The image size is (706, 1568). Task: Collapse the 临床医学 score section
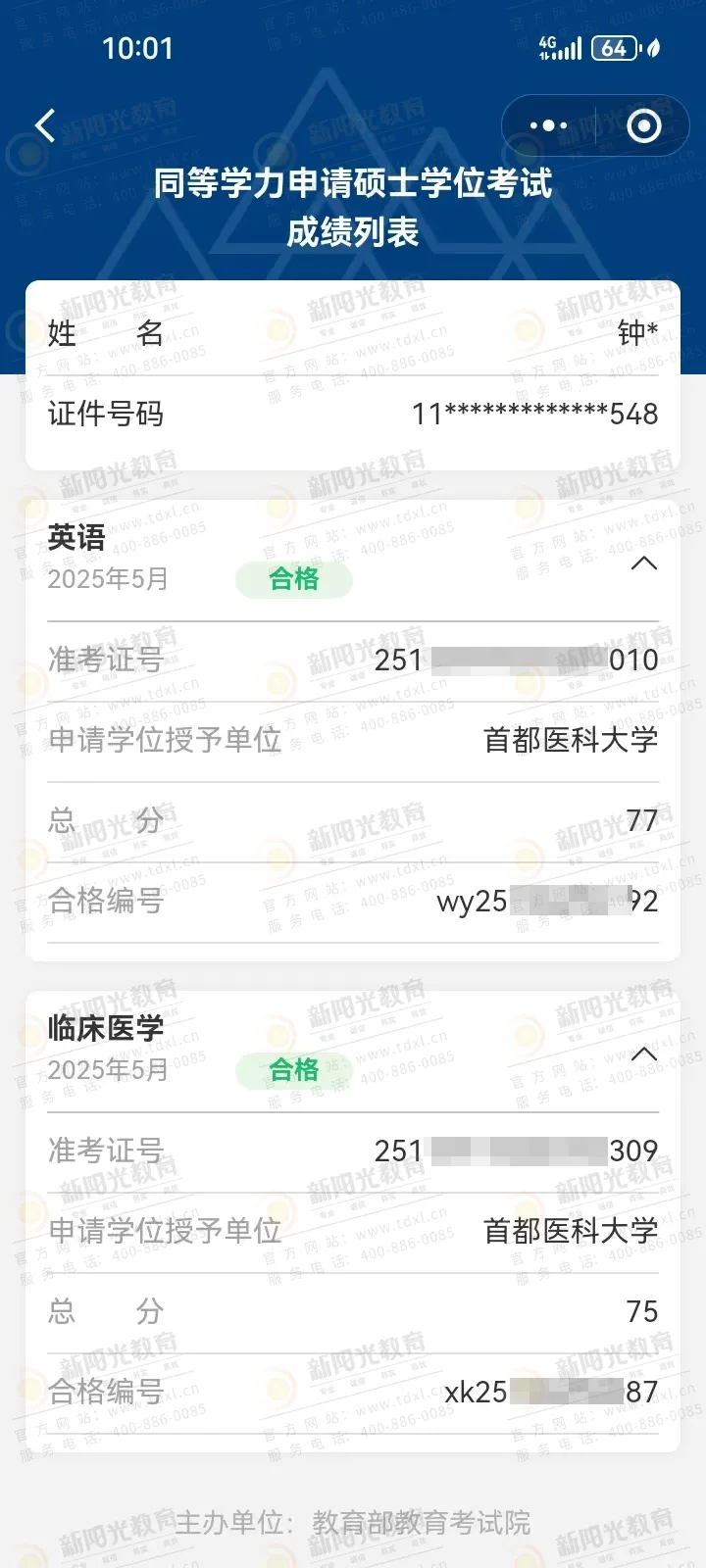click(x=643, y=1054)
